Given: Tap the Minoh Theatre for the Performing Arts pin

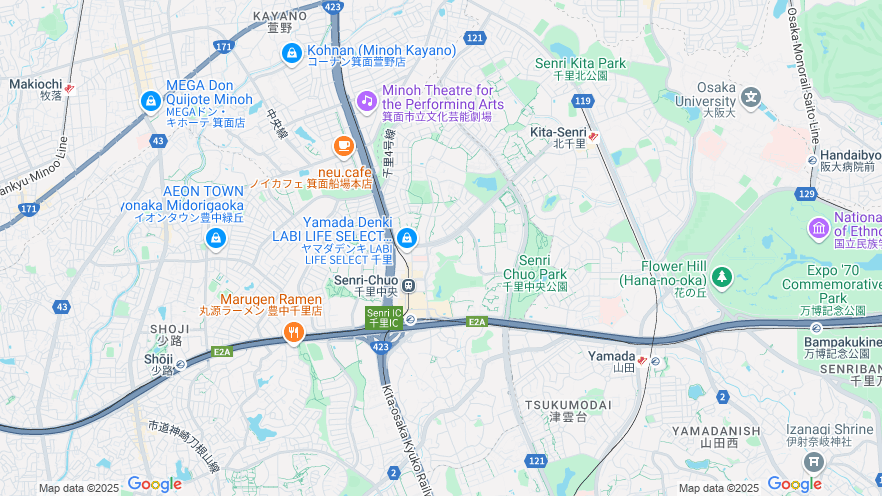Looking at the screenshot, I should 367,101.
